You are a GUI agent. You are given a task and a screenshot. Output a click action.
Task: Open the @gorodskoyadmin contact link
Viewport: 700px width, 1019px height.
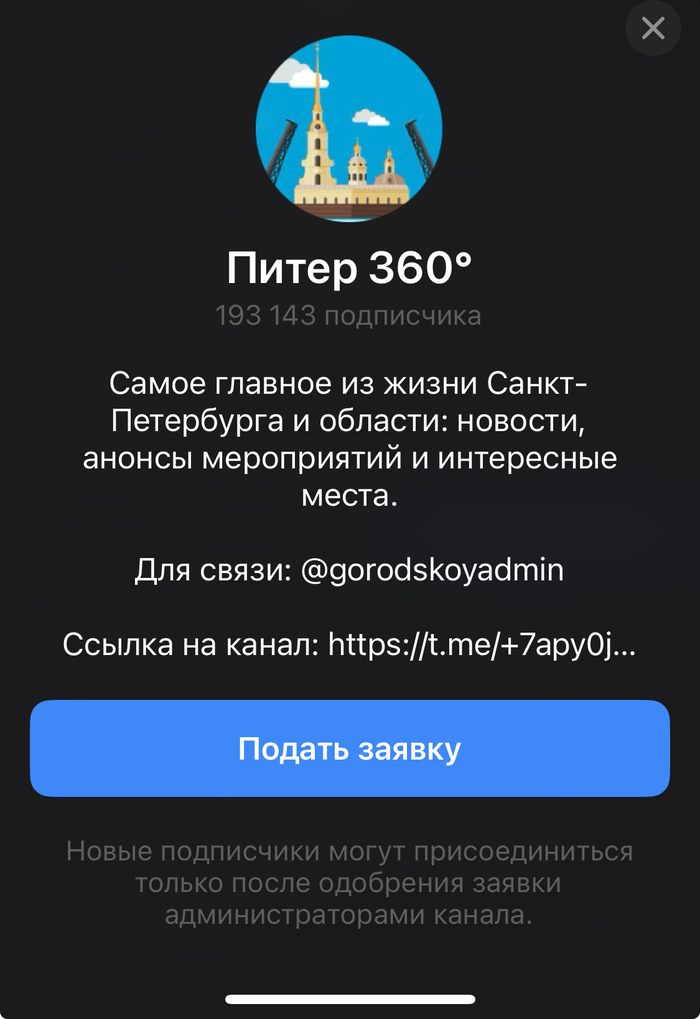[432, 571]
